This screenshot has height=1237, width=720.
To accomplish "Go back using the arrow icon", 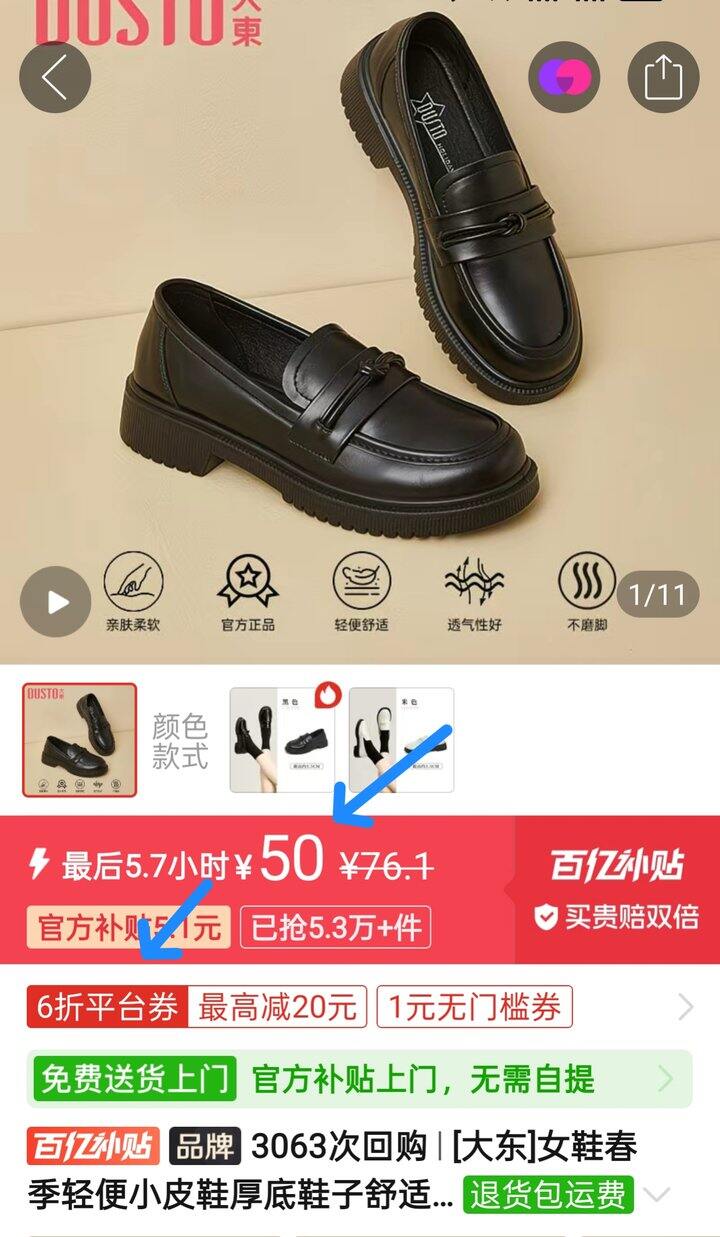I will [55, 77].
